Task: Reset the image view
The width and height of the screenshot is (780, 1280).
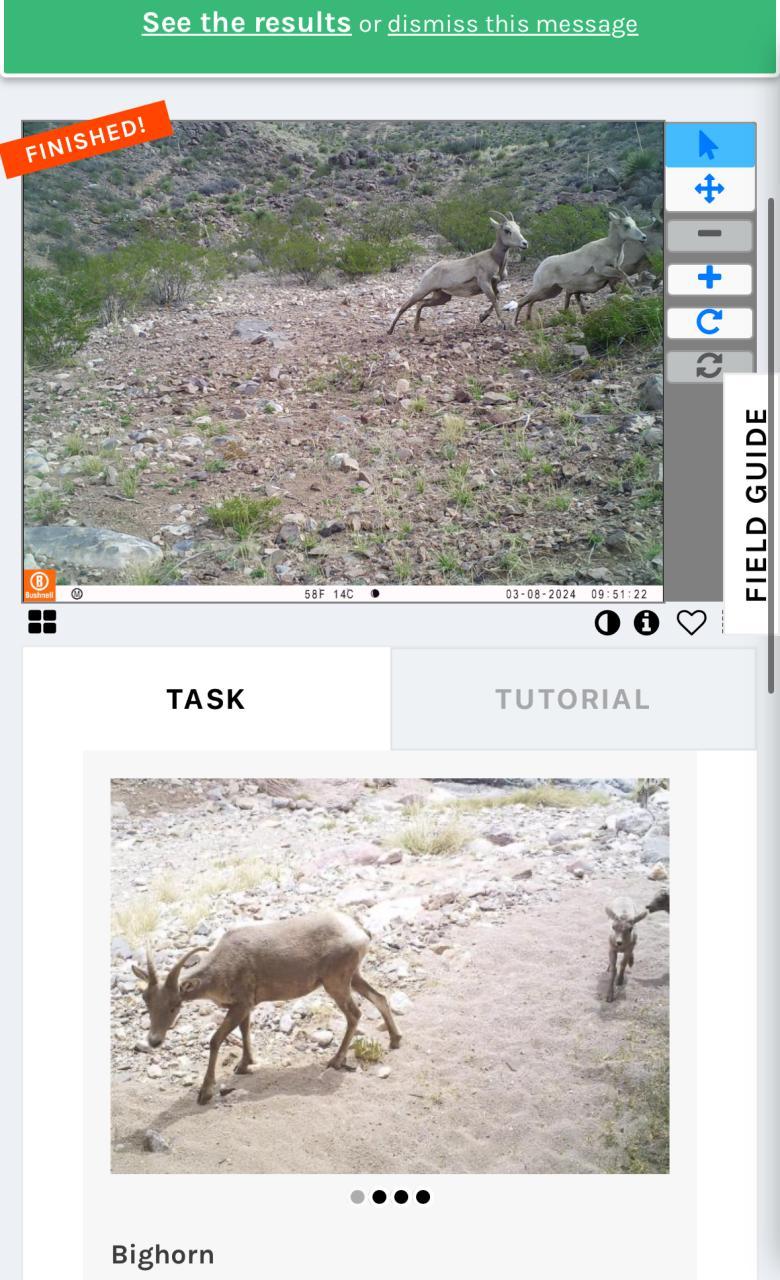Action: click(709, 366)
